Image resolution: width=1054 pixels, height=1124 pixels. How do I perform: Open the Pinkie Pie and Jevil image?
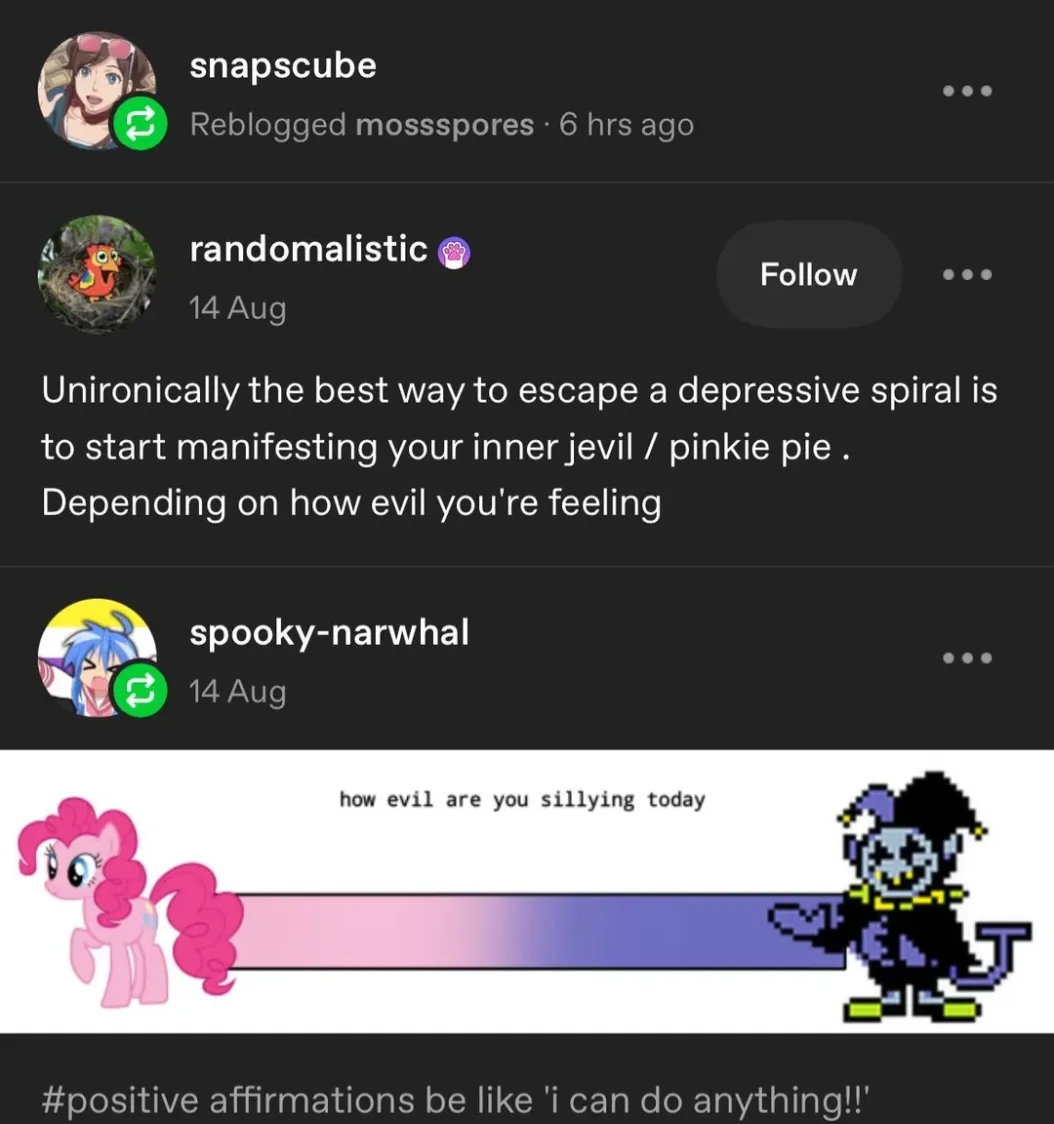click(x=527, y=890)
